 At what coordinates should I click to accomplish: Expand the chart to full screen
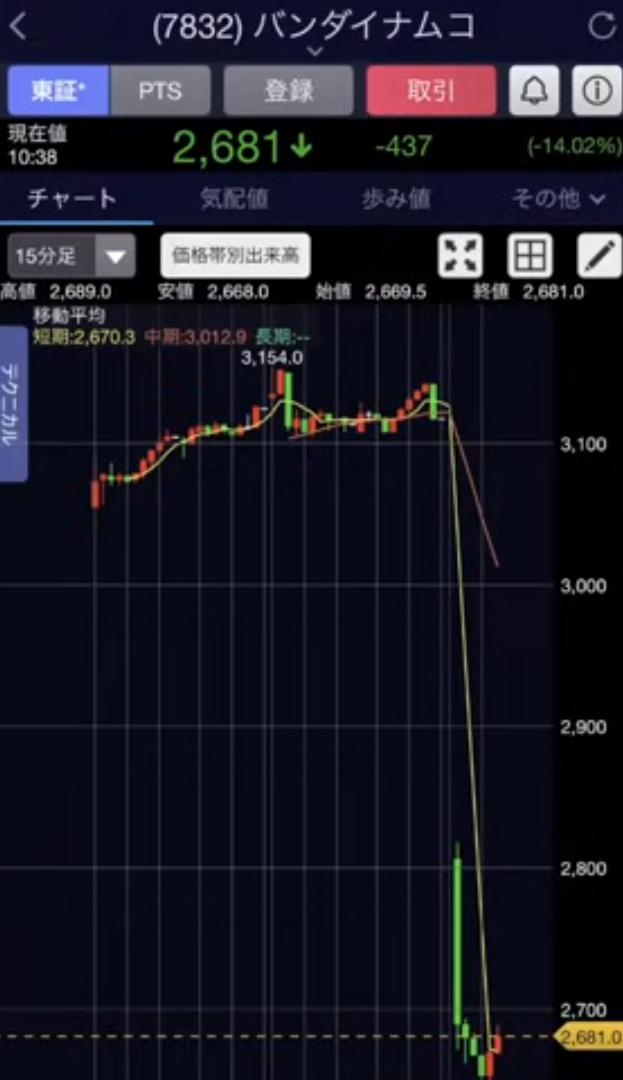pyautogui.click(x=460, y=256)
